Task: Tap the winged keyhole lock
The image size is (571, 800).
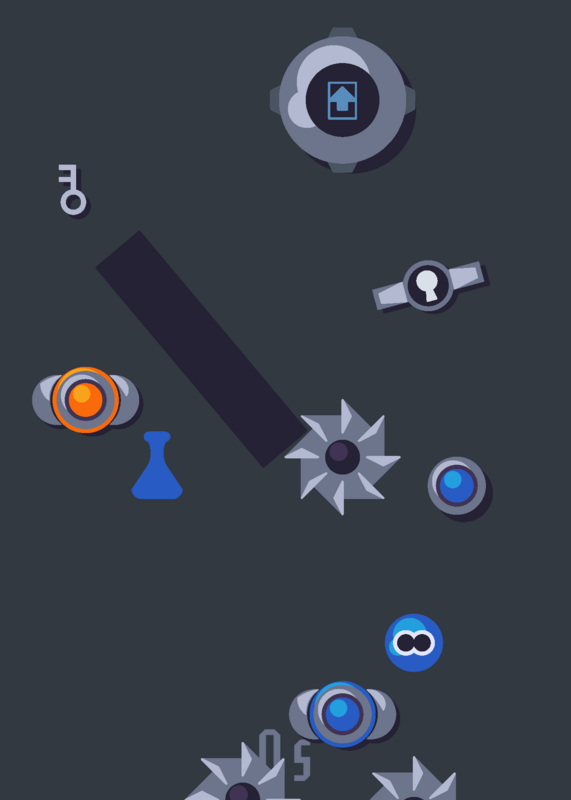Action: (x=429, y=285)
